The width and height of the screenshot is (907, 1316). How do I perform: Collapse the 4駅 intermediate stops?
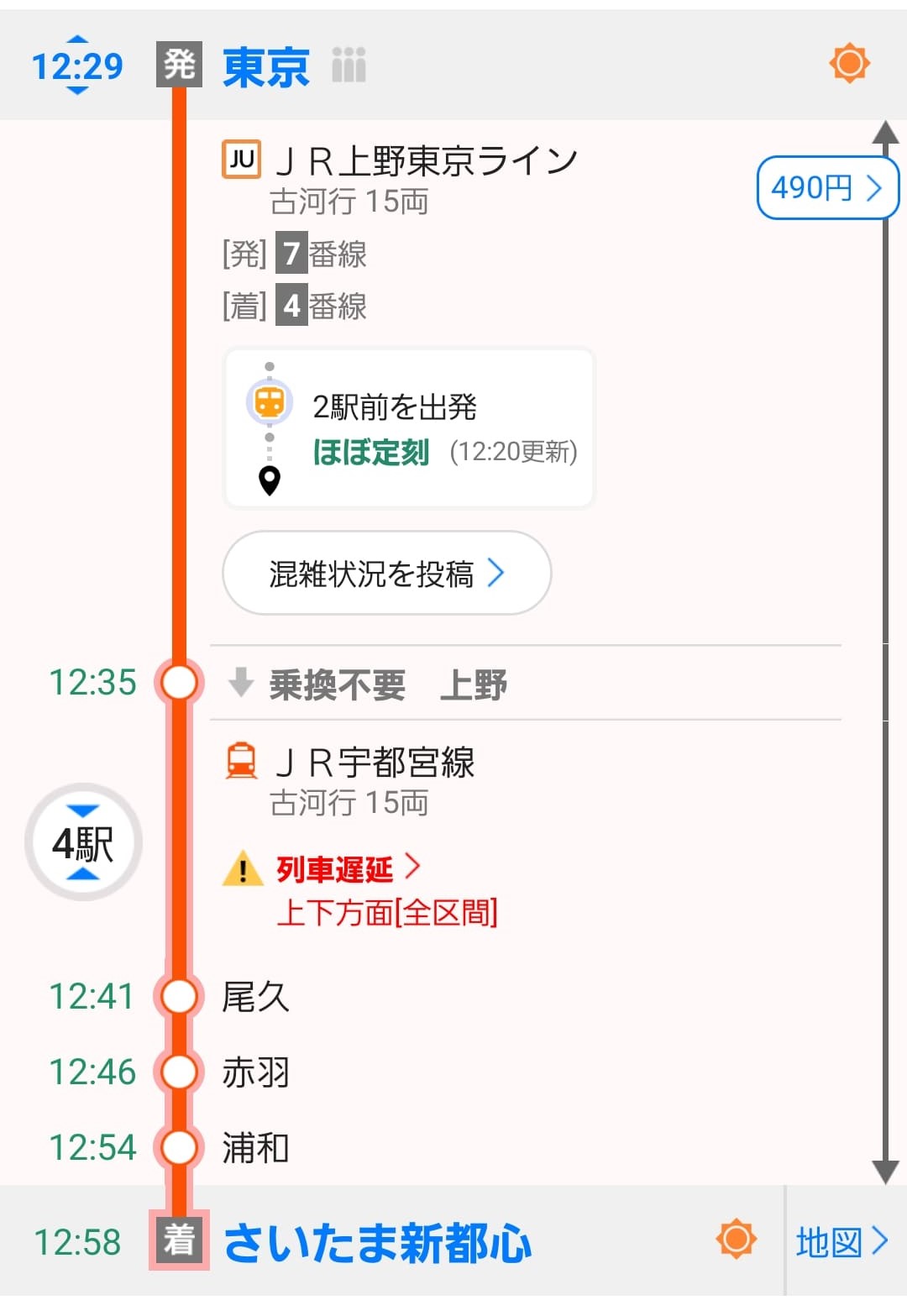pyautogui.click(x=83, y=842)
